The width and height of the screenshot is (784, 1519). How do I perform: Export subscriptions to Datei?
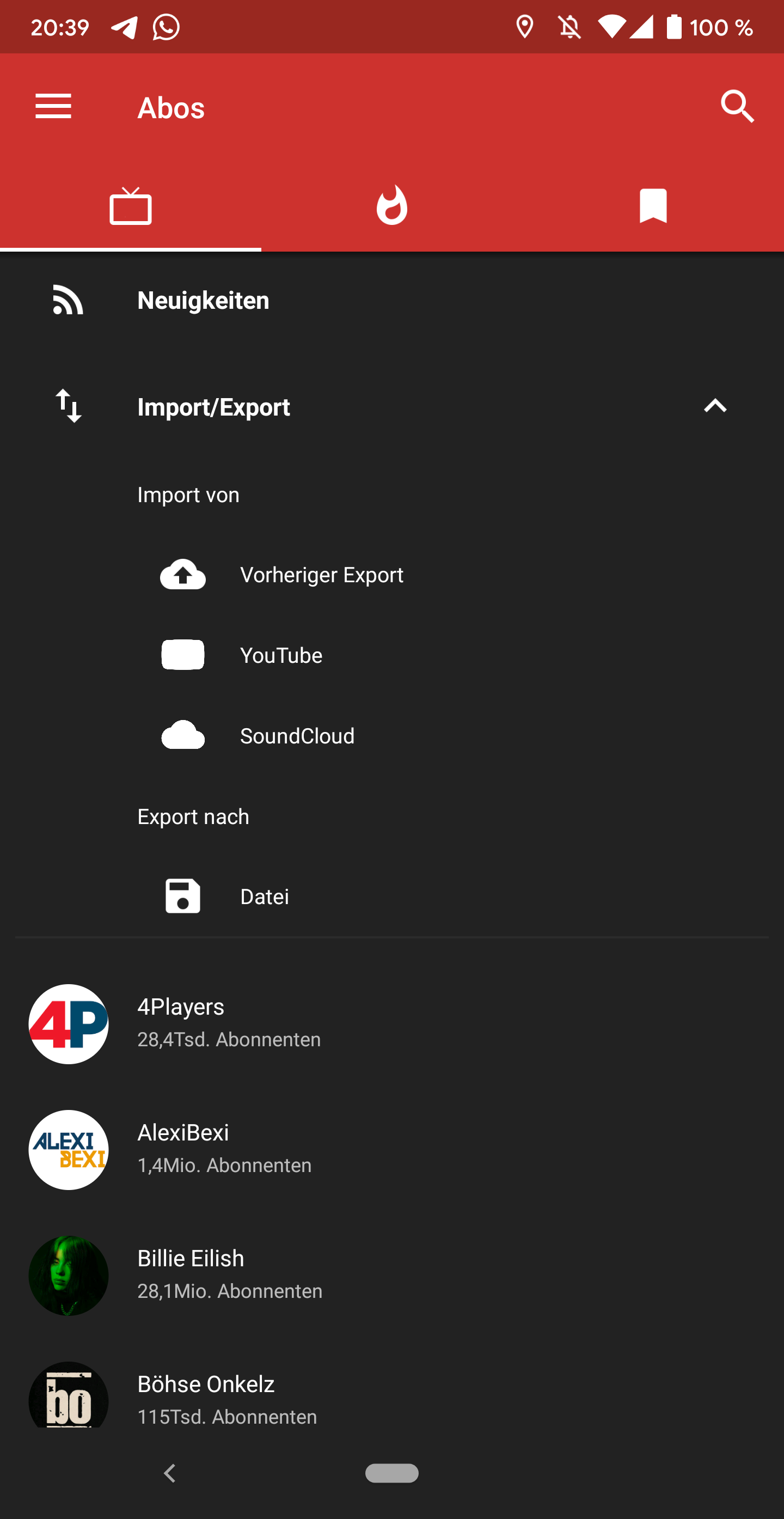pos(264,897)
